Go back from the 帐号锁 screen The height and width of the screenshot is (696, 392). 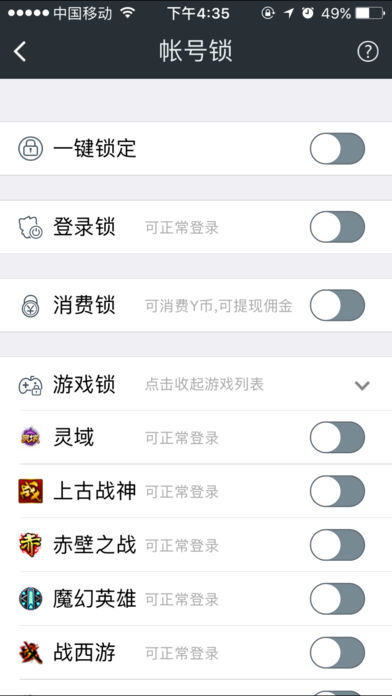coord(20,52)
